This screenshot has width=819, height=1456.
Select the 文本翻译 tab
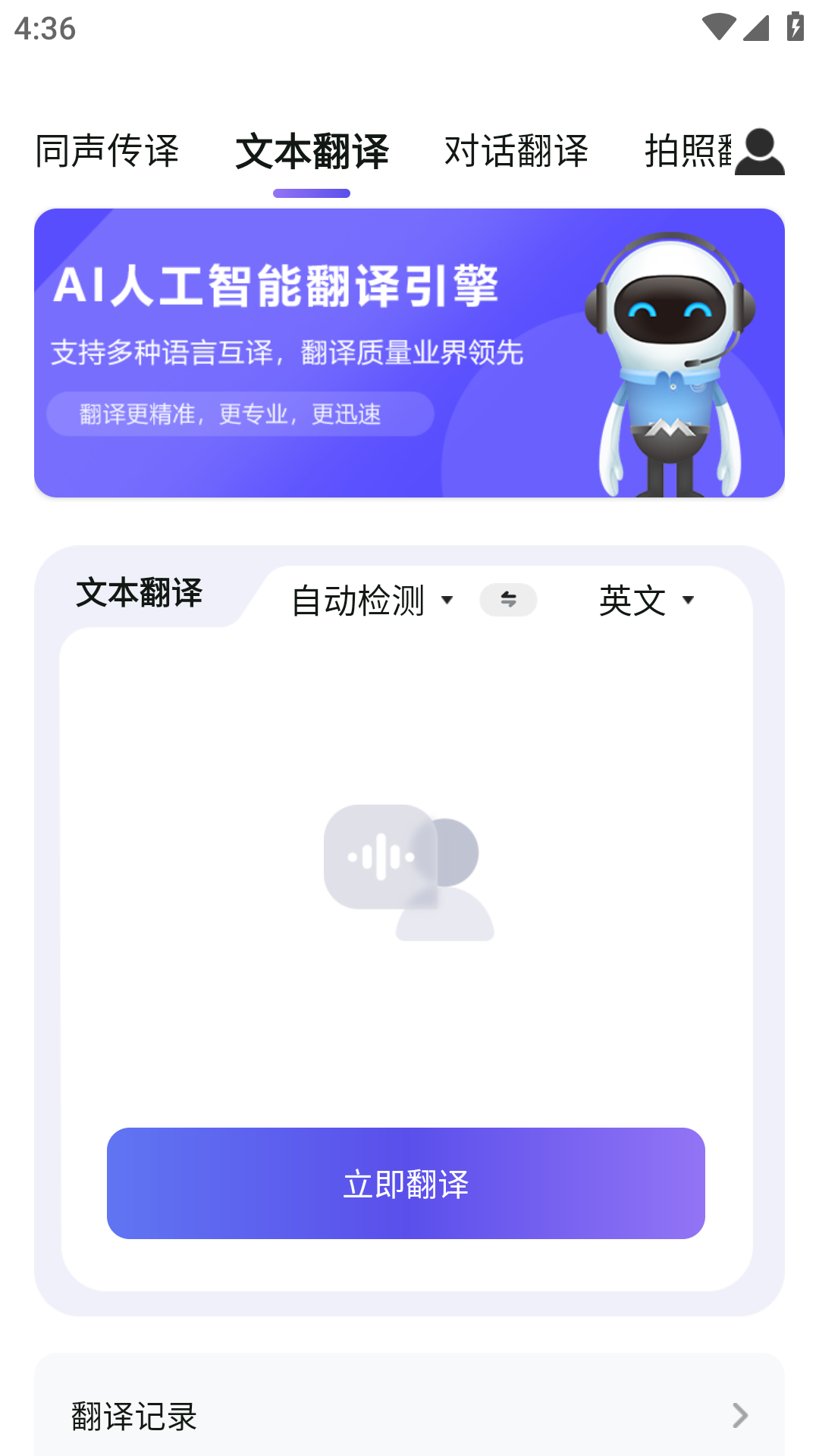click(312, 151)
